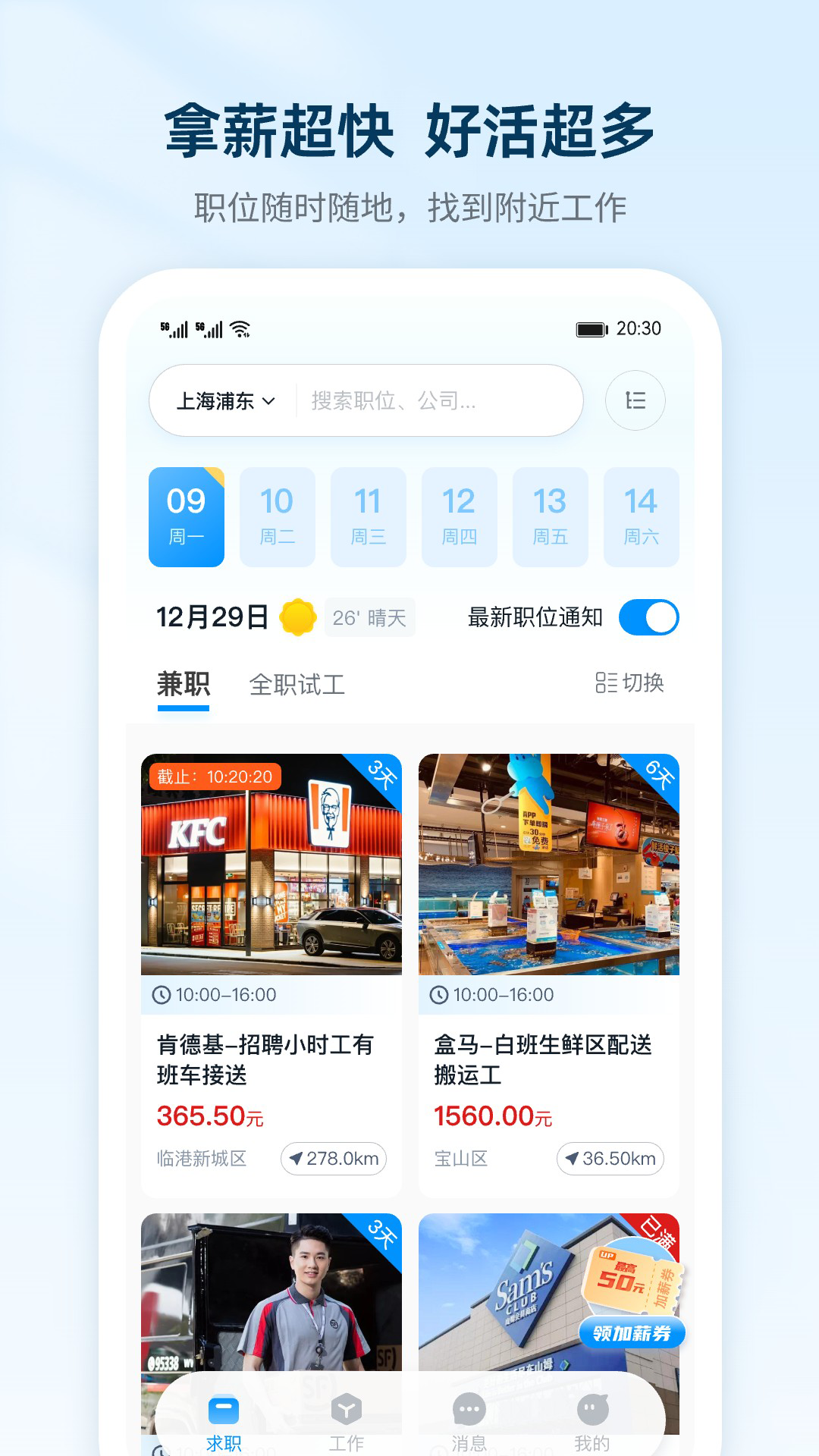The height and width of the screenshot is (1456, 819).
Task: Tap the 消息 messages icon
Action: (x=470, y=1408)
